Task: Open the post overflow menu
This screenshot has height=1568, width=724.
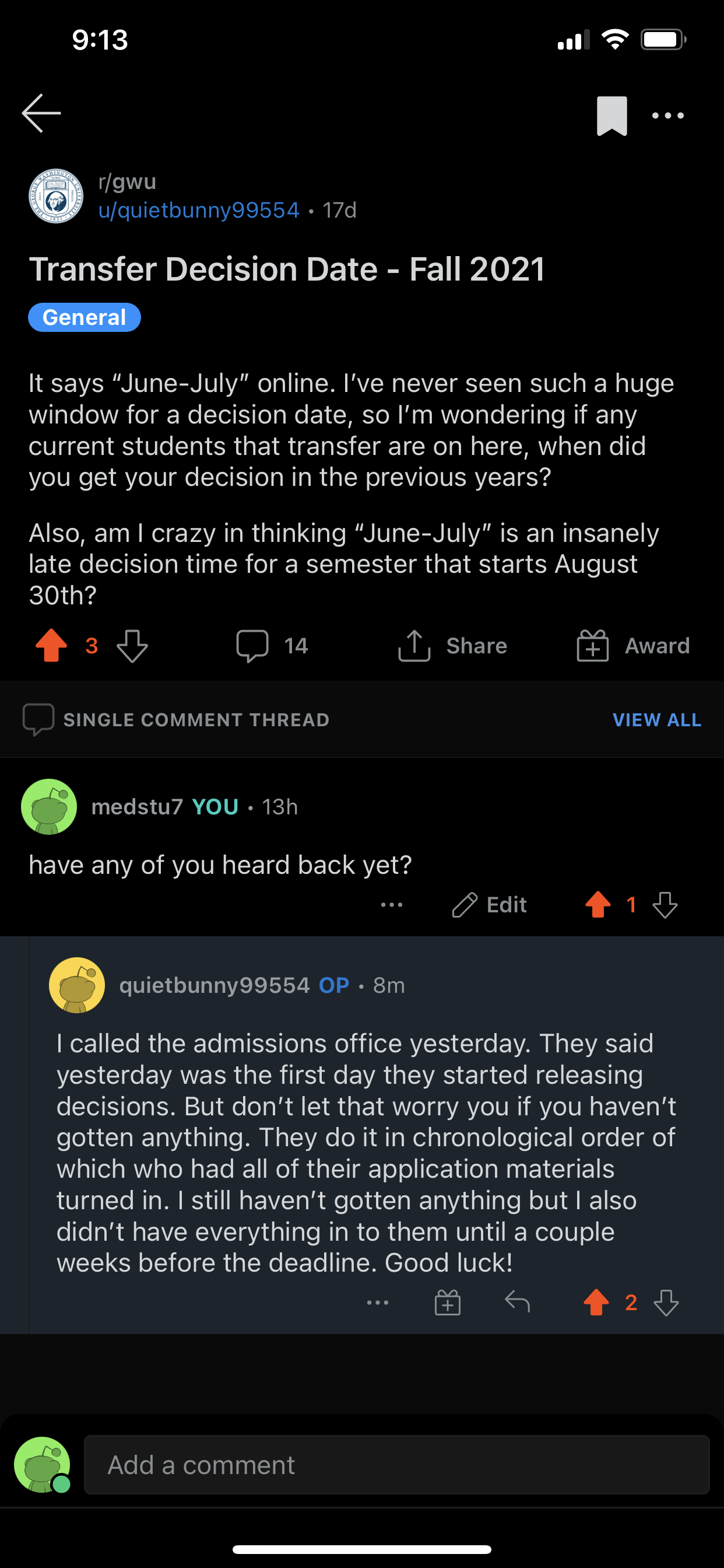Action: (667, 115)
